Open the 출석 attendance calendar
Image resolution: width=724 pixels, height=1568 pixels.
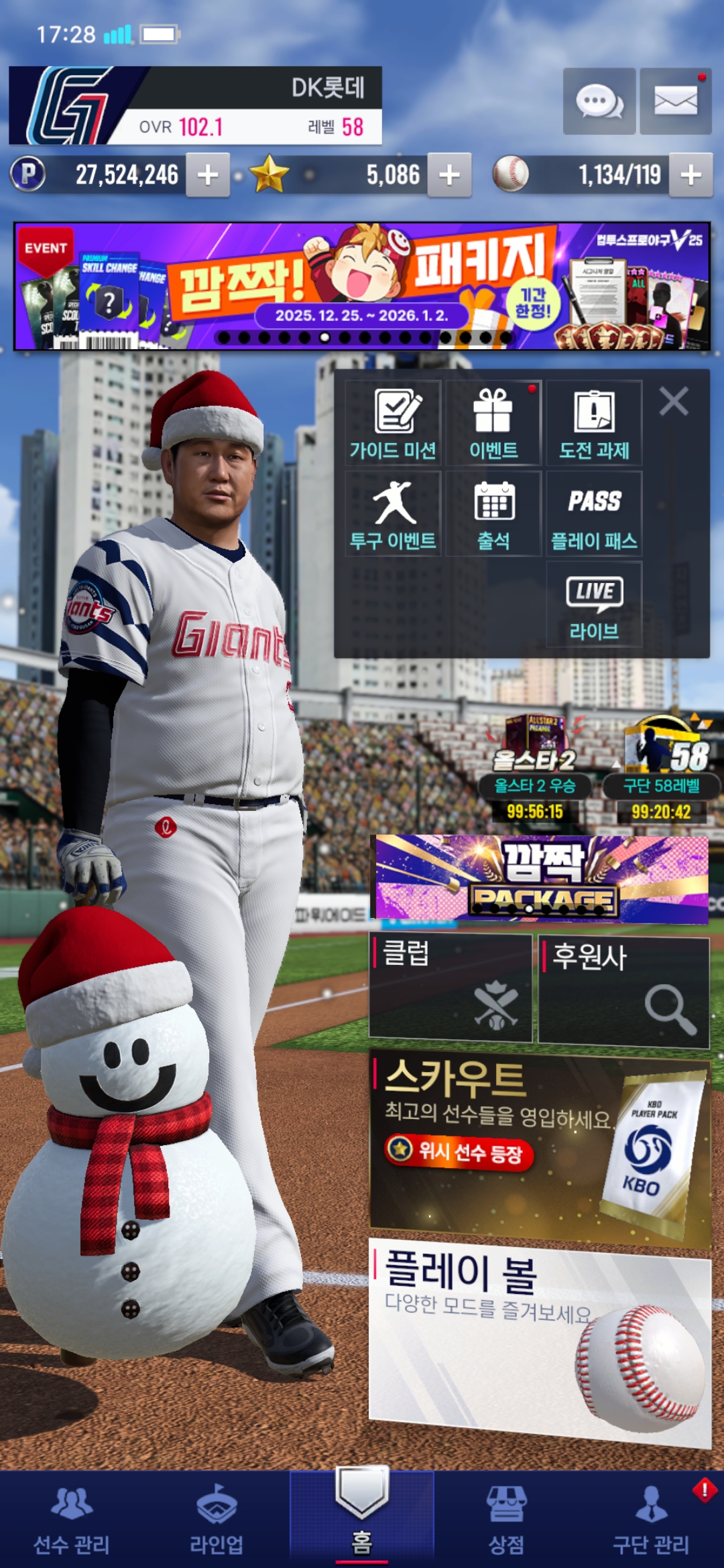pyautogui.click(x=493, y=514)
